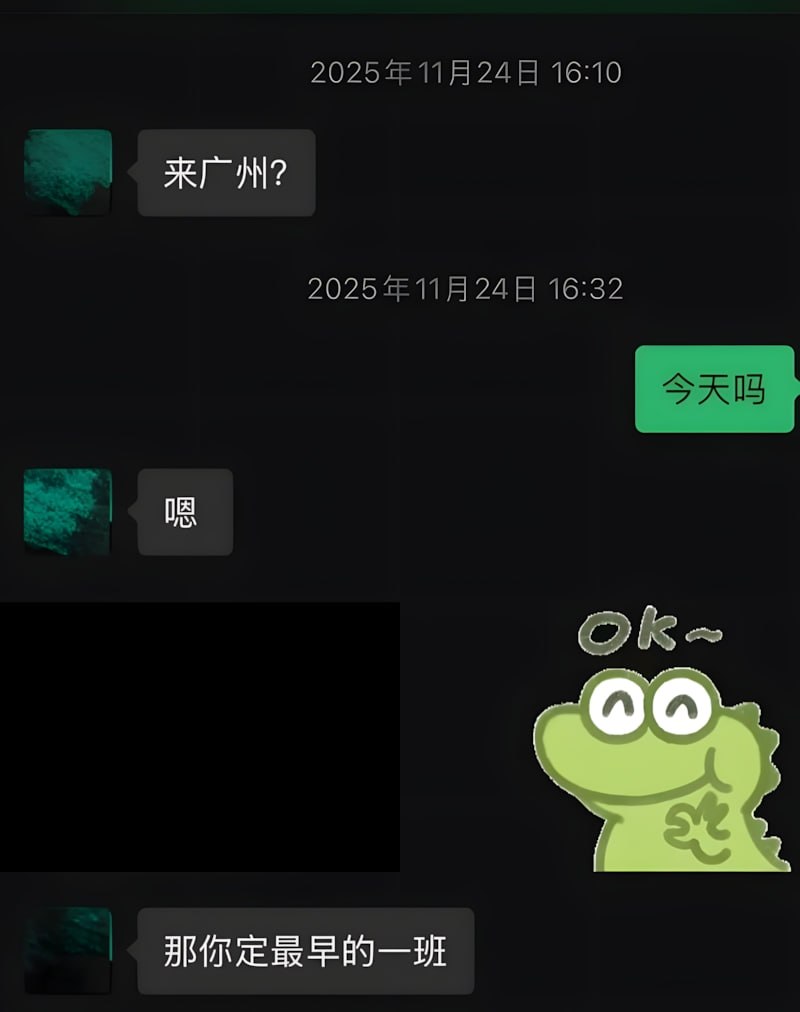Tap the avatar next to the 嗯 message
Screen dimensions: 800x1012
[x=68, y=511]
